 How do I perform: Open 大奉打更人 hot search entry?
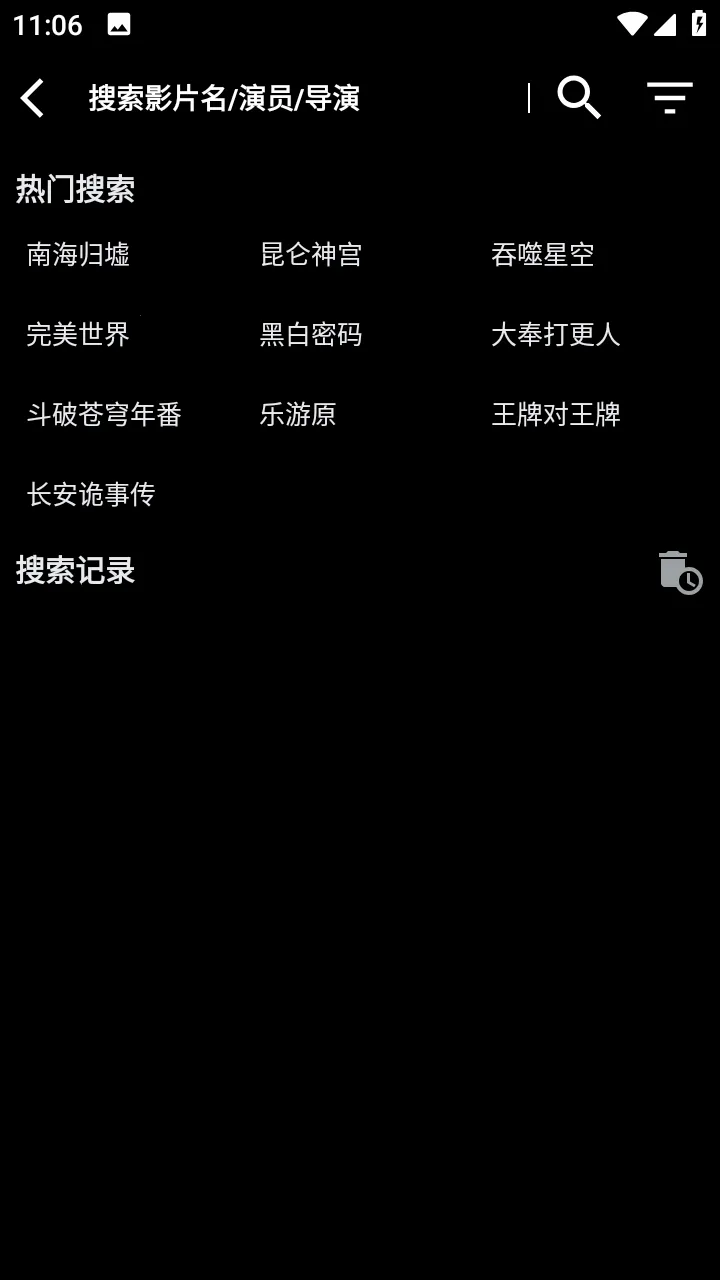point(557,335)
